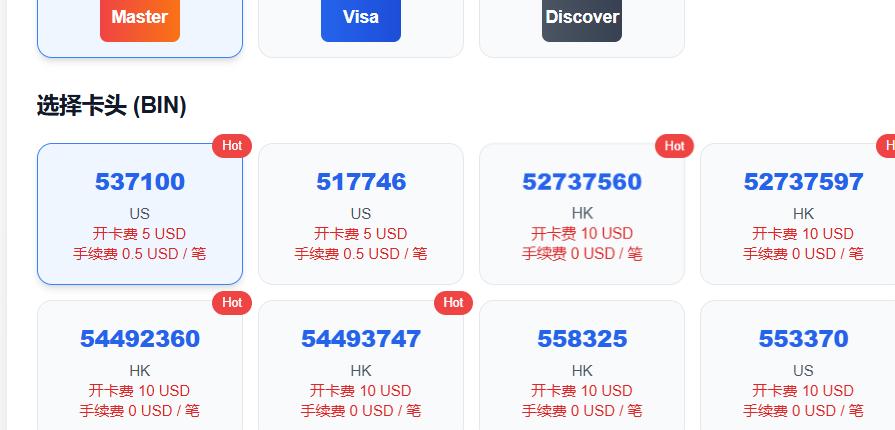
Task: Pick BIN 52737597 HK card
Action: coord(803,214)
